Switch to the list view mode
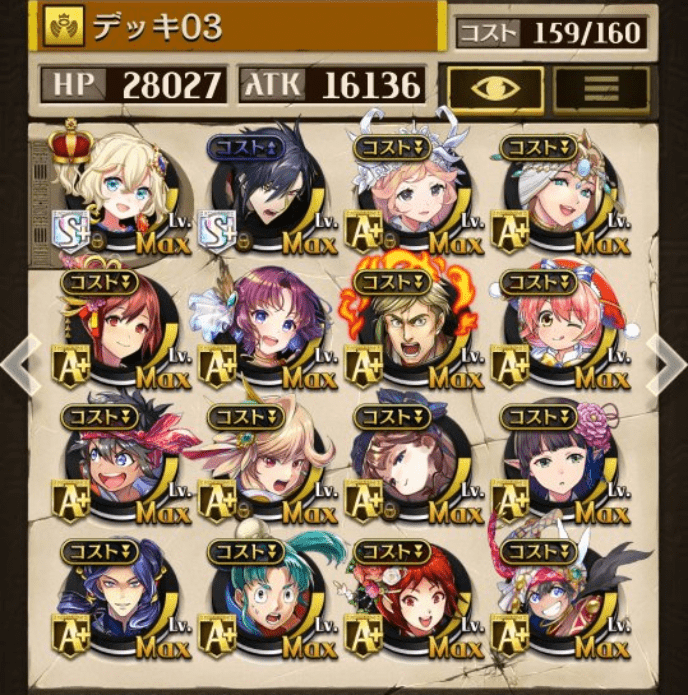 pos(602,86)
